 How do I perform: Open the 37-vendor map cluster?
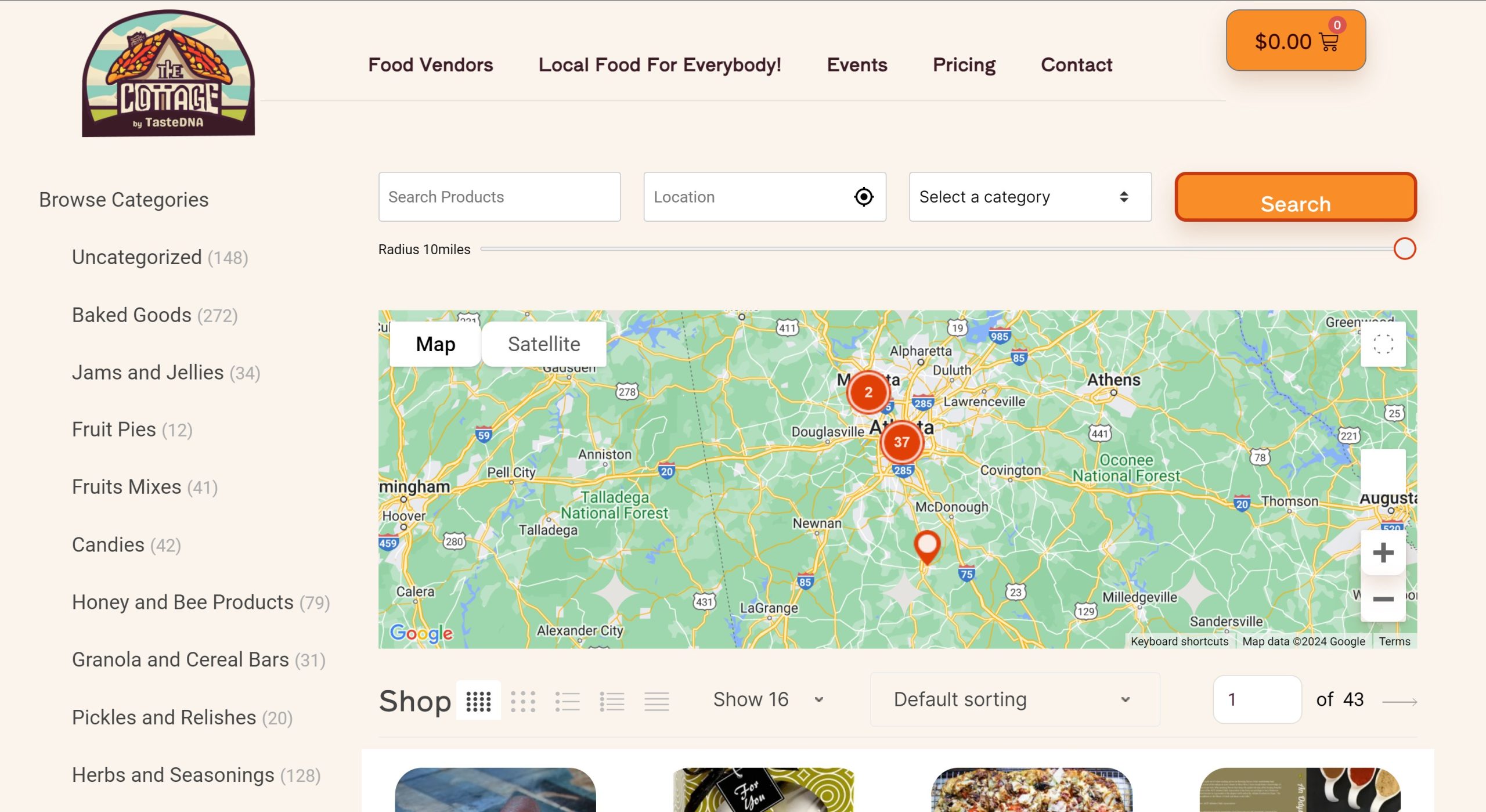point(901,442)
